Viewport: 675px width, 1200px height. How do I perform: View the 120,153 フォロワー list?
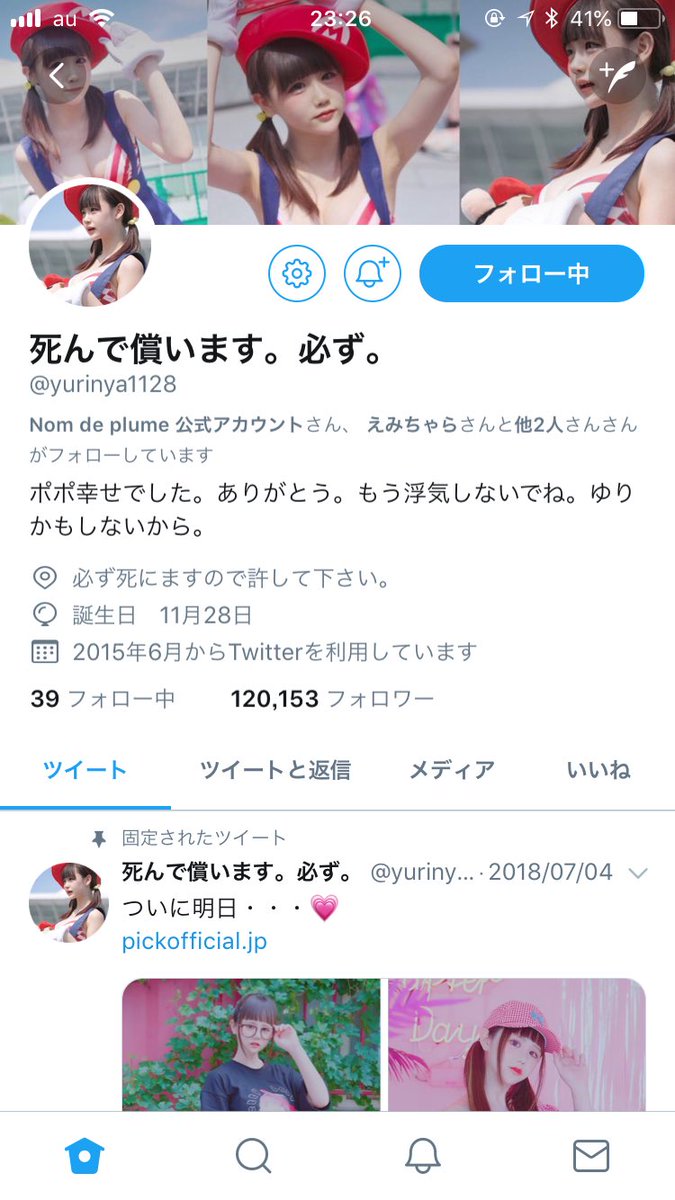(332, 698)
